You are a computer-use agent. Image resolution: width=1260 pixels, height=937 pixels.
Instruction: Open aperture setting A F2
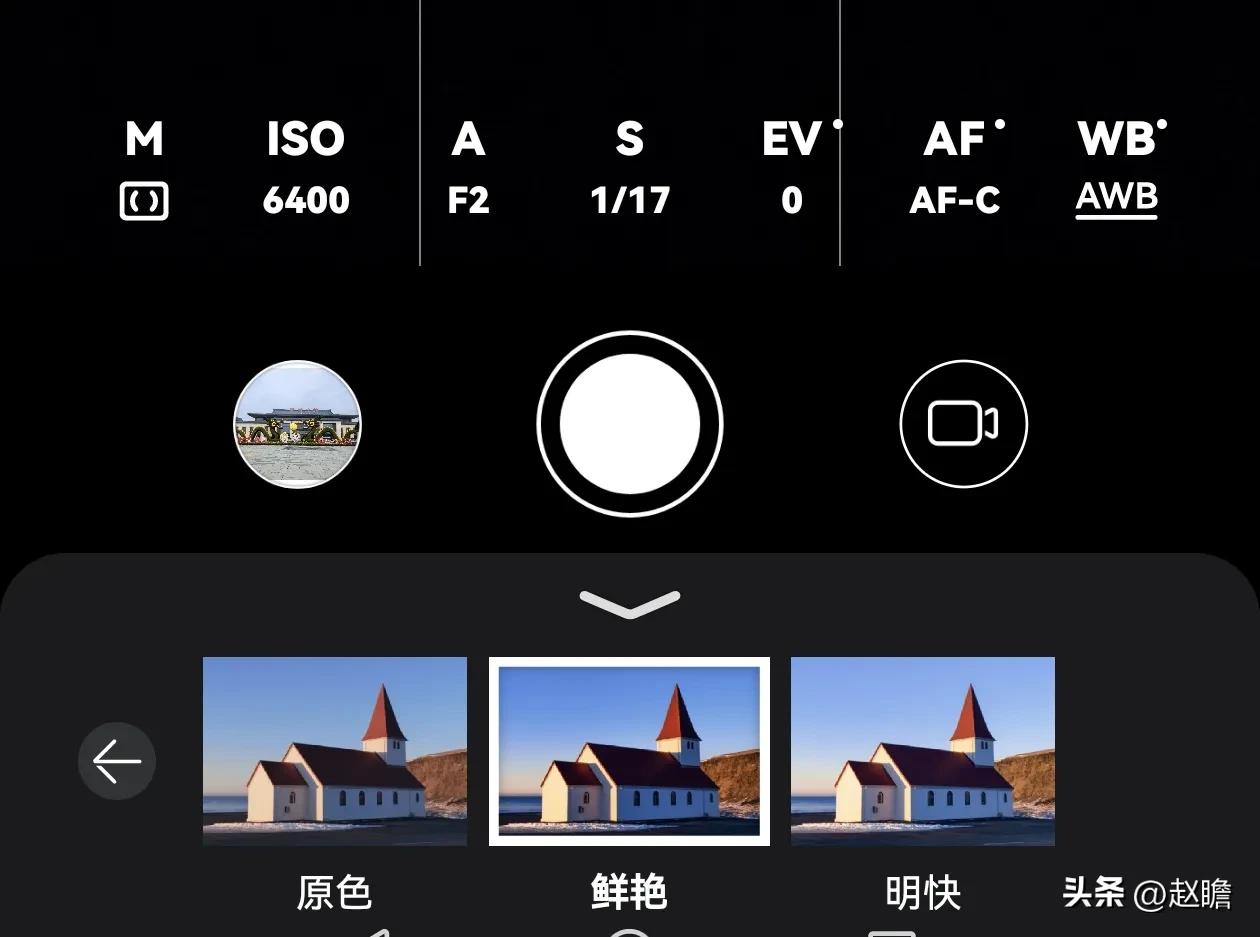[468, 168]
